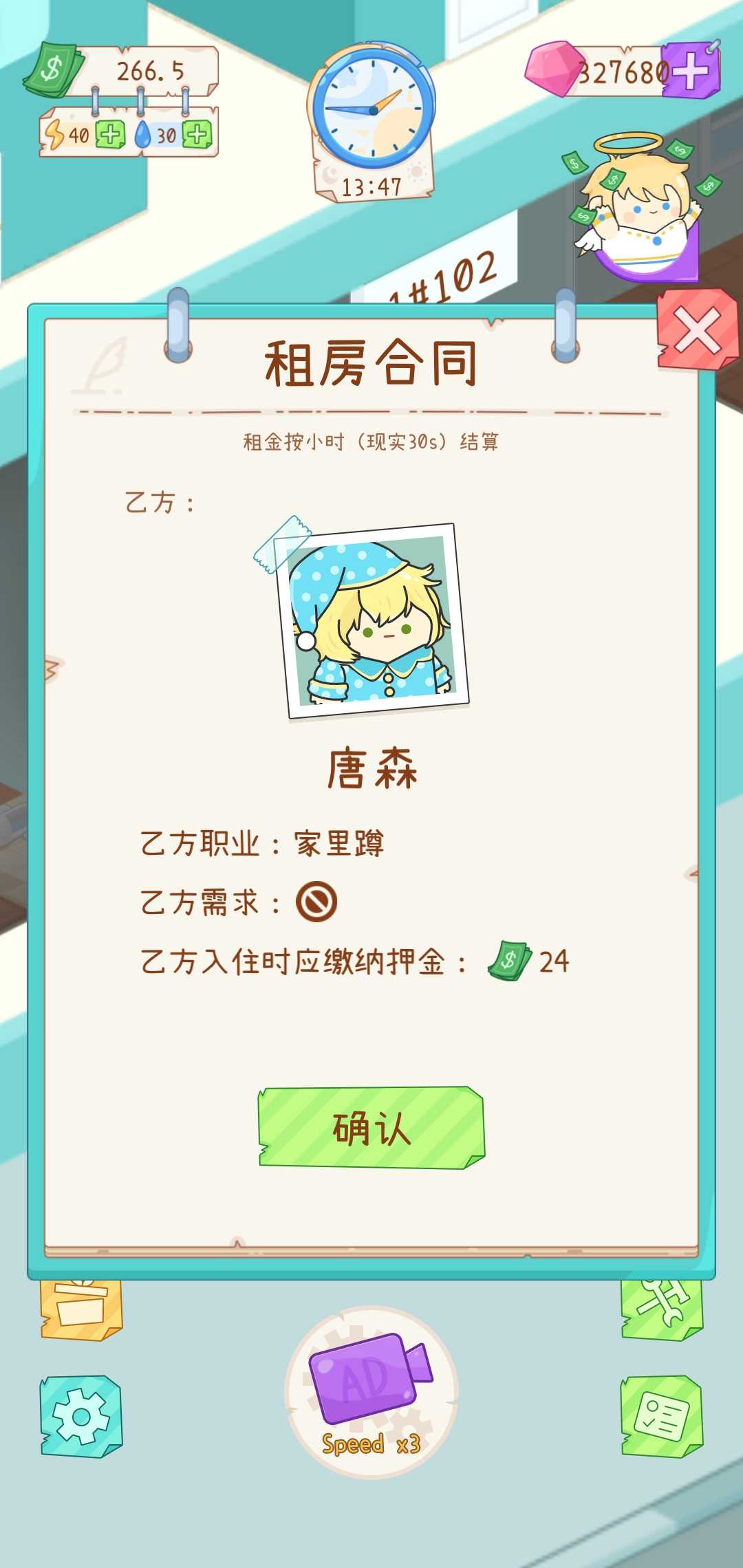The image size is (743, 1568).
Task: Add water with the droplet plus button
Action: (200, 134)
